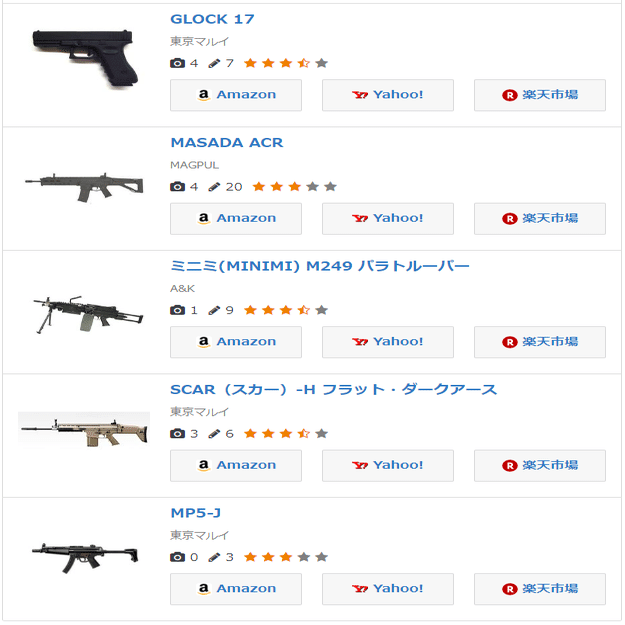625x625 pixels.
Task: Open 楽天市場 listing for MASADA ACR
Action: pyautogui.click(x=539, y=218)
